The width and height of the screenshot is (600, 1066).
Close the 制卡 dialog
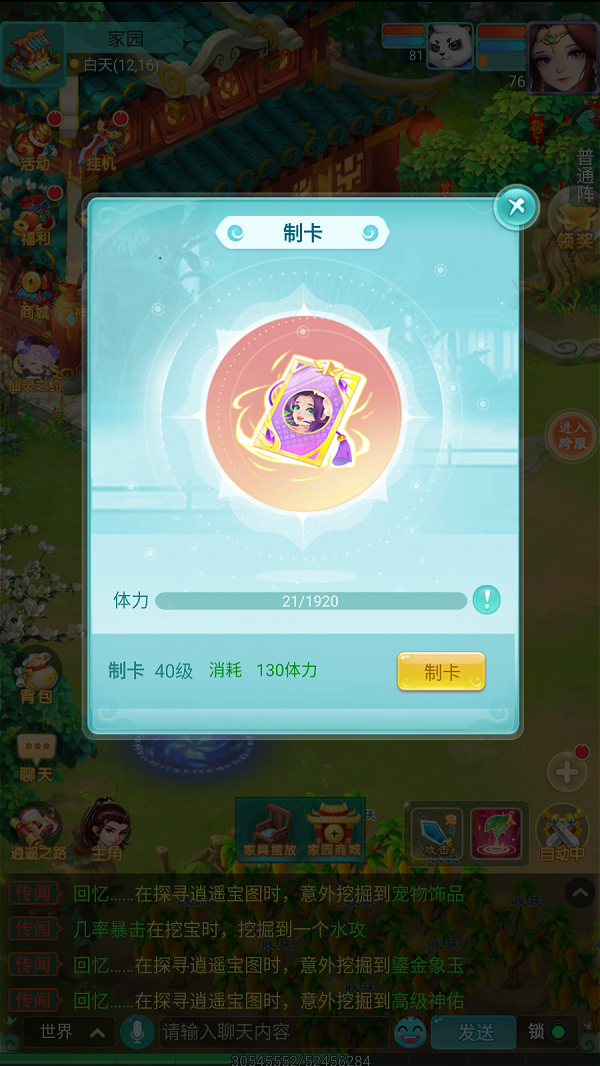tap(516, 207)
